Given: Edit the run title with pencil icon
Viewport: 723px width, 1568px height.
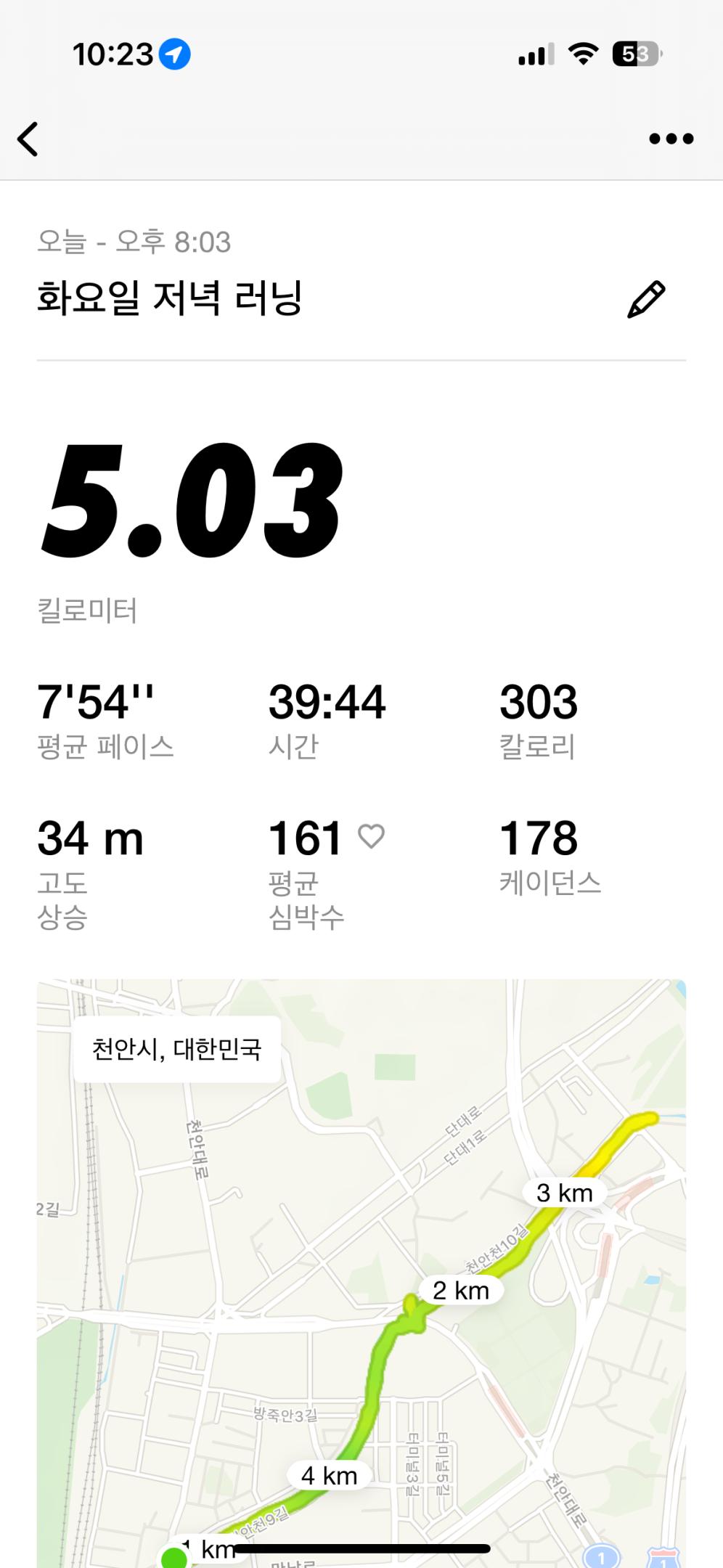Looking at the screenshot, I should [645, 299].
